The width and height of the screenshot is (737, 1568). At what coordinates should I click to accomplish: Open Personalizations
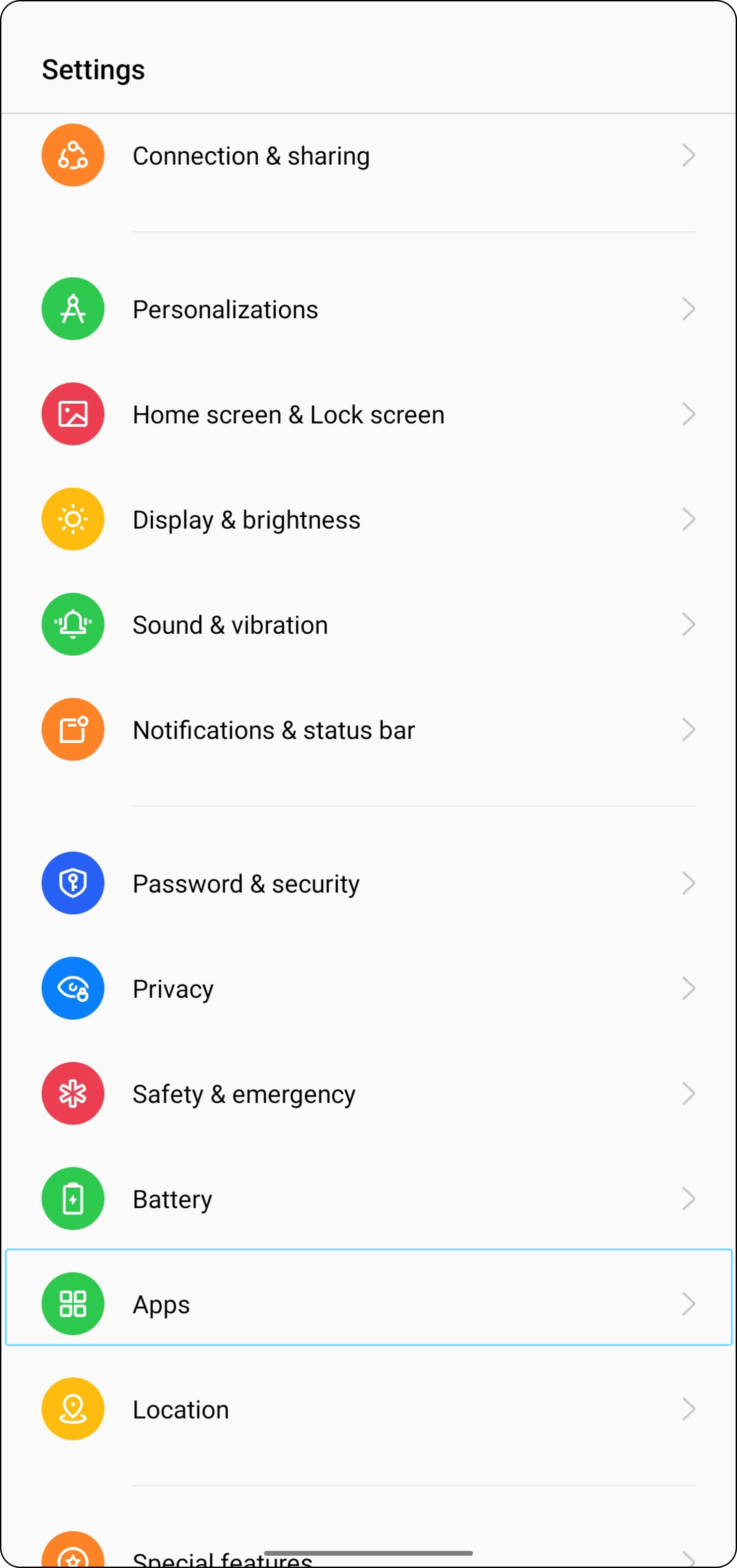(x=368, y=309)
